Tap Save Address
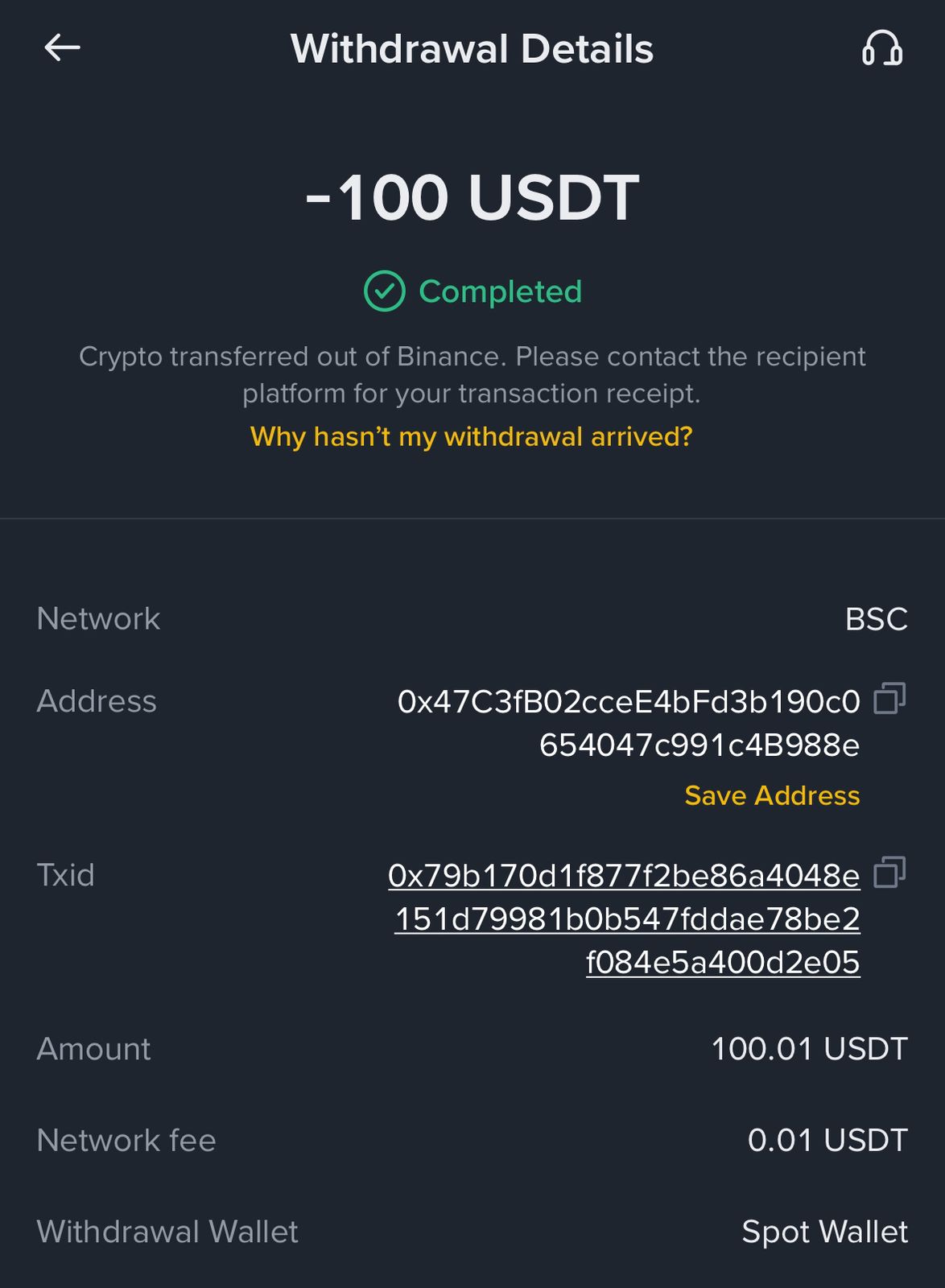This screenshot has width=945, height=1288. pyautogui.click(x=771, y=795)
